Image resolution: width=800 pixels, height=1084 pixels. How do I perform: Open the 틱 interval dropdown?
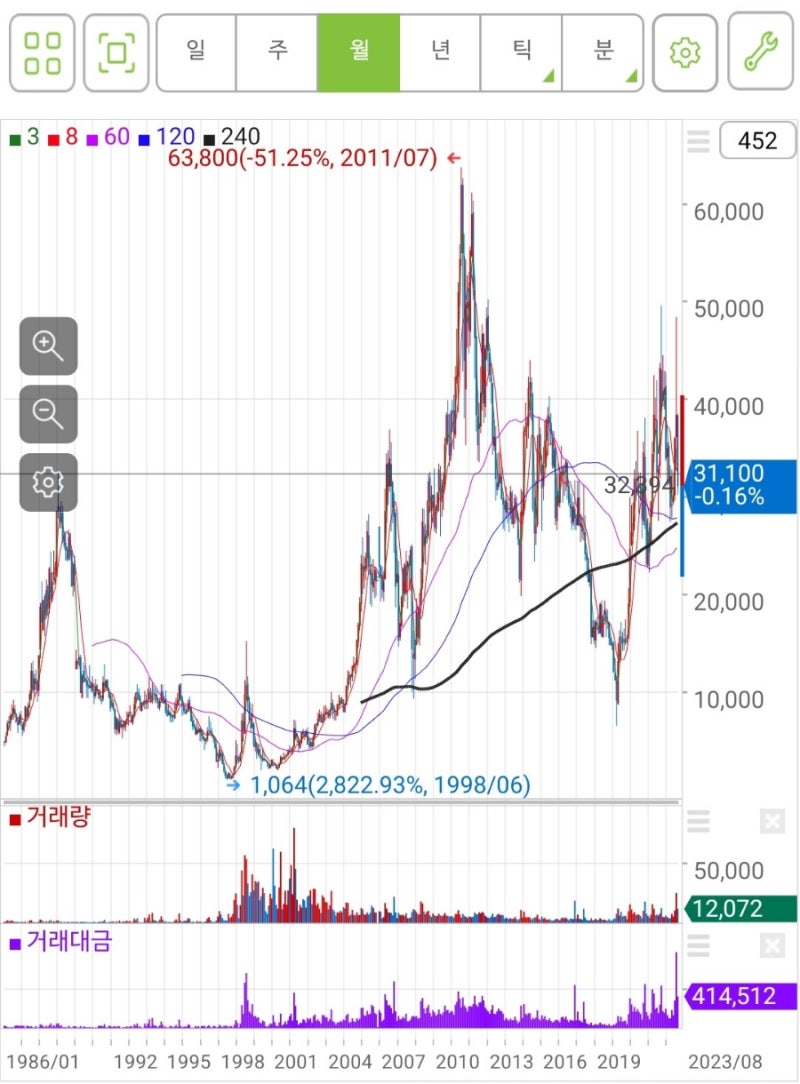coord(521,51)
